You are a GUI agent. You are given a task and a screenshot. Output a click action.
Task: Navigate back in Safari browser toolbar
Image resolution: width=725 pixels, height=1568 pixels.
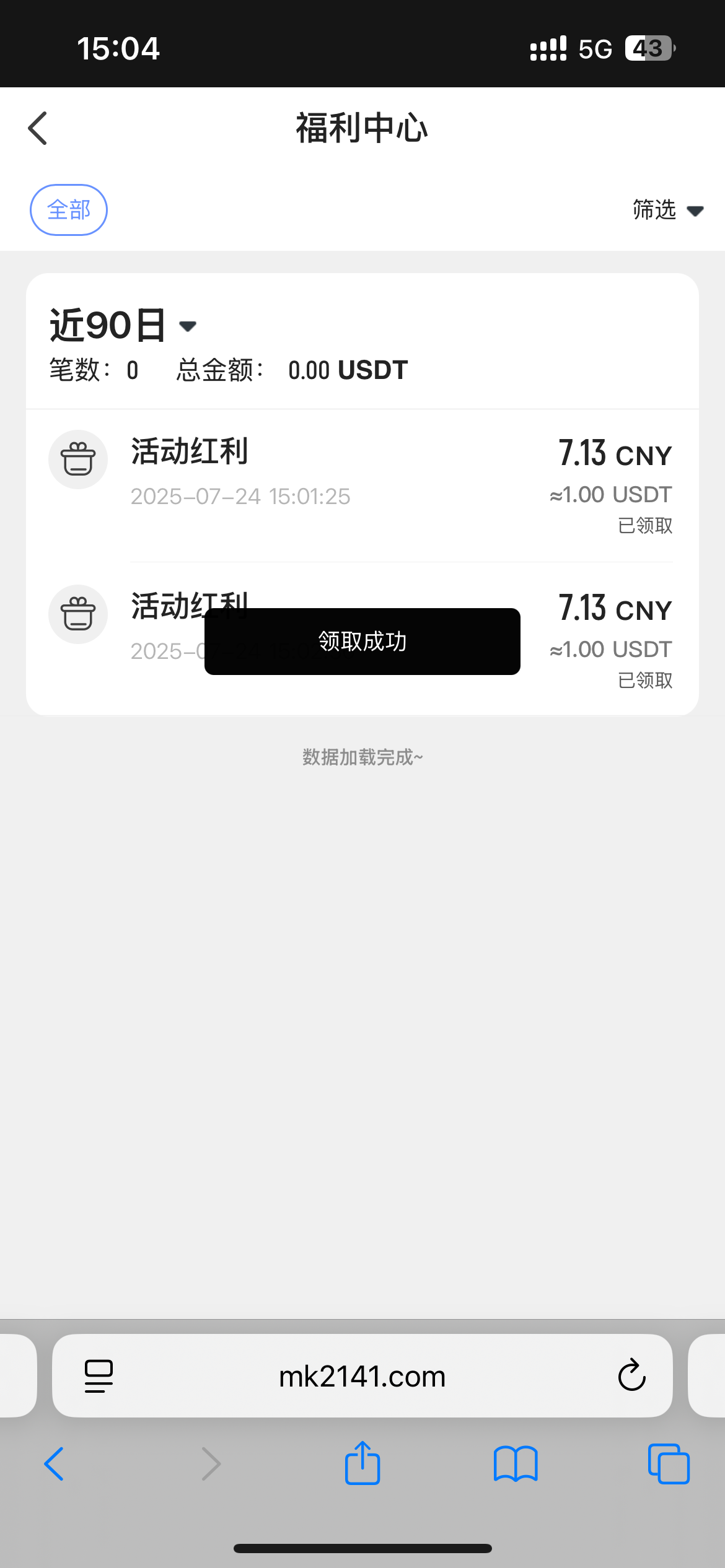[55, 1464]
